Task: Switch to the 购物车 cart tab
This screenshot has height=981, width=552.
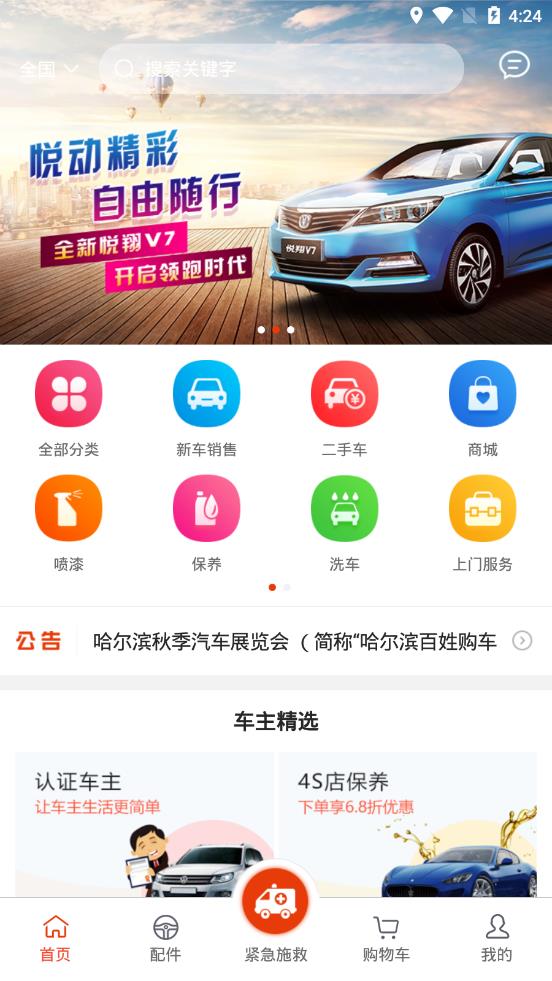Action: click(x=386, y=939)
